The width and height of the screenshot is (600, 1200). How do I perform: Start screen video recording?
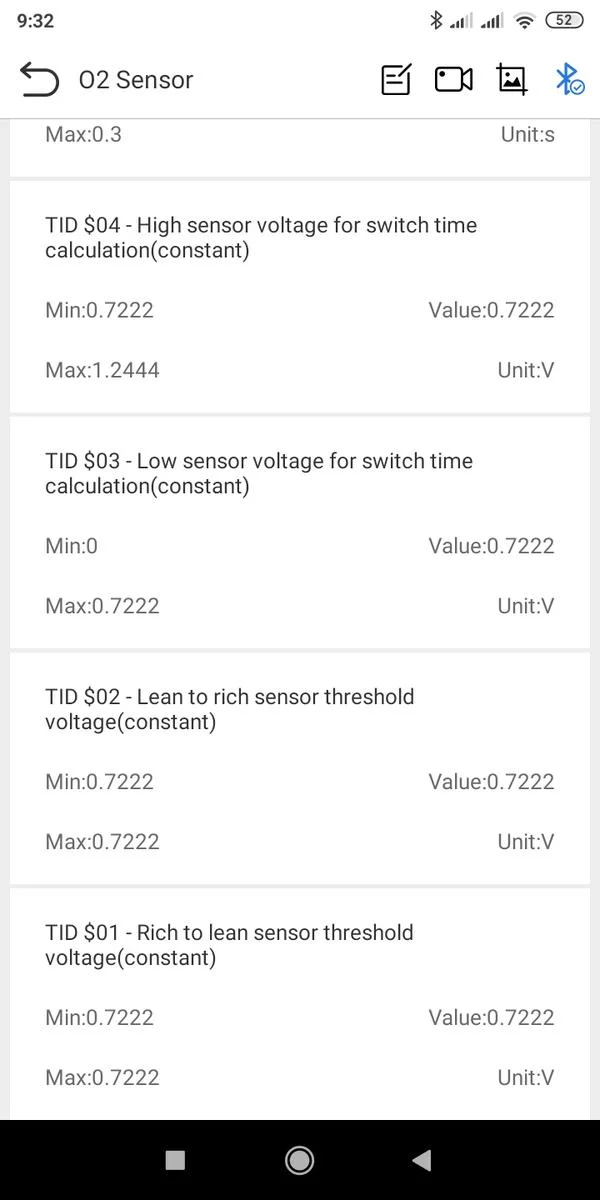453,80
